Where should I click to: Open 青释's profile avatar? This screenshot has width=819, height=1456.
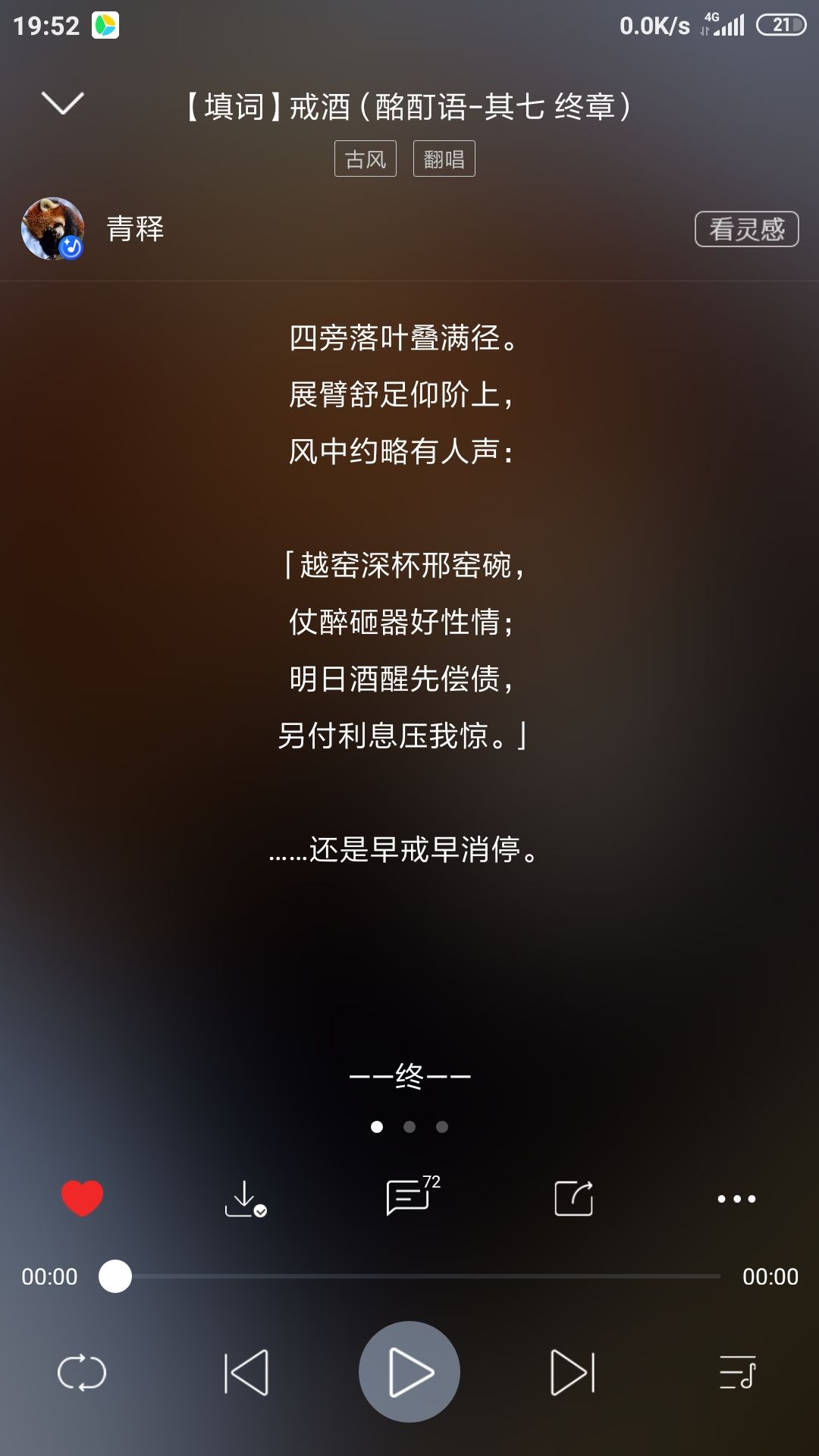pos(52,229)
